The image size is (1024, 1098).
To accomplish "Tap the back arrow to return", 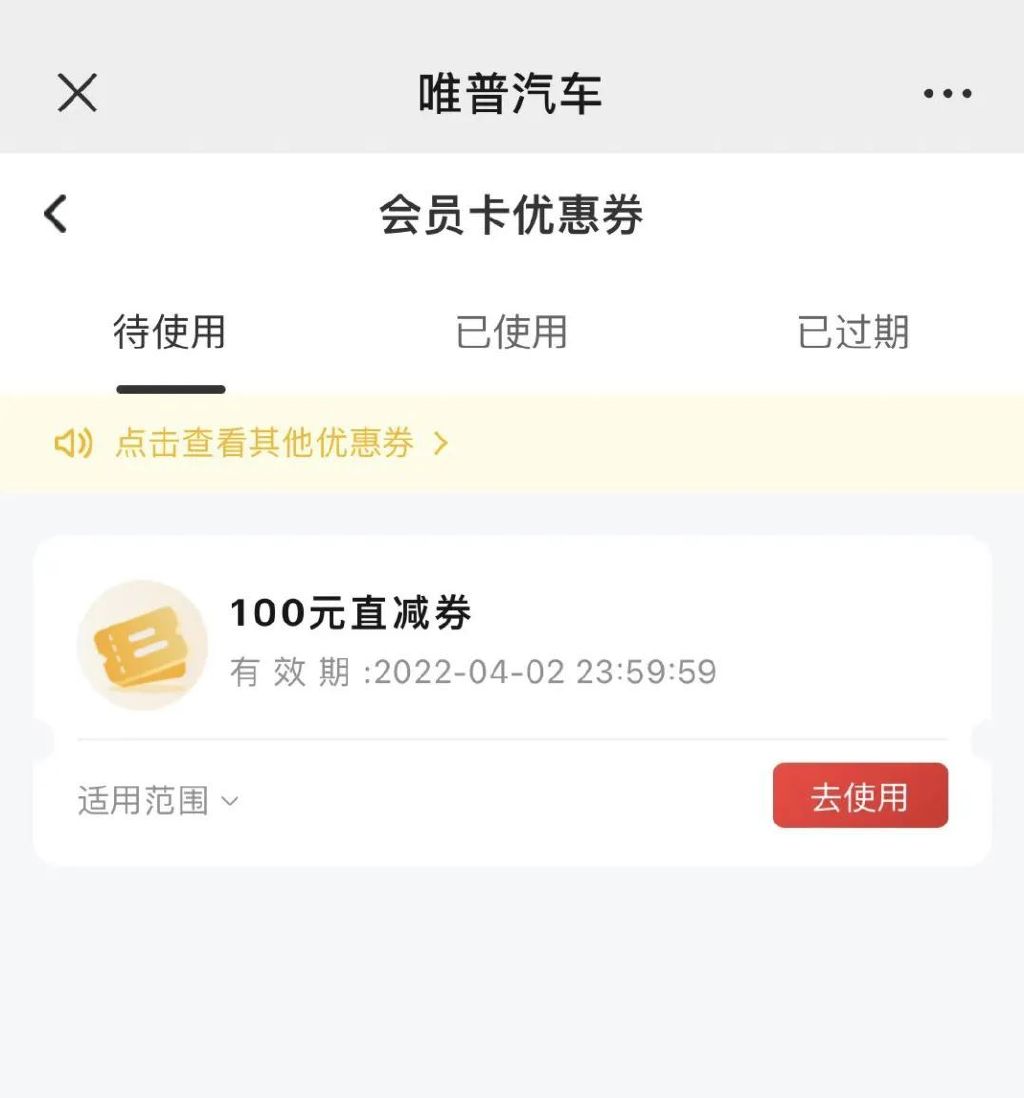I will coord(57,212).
